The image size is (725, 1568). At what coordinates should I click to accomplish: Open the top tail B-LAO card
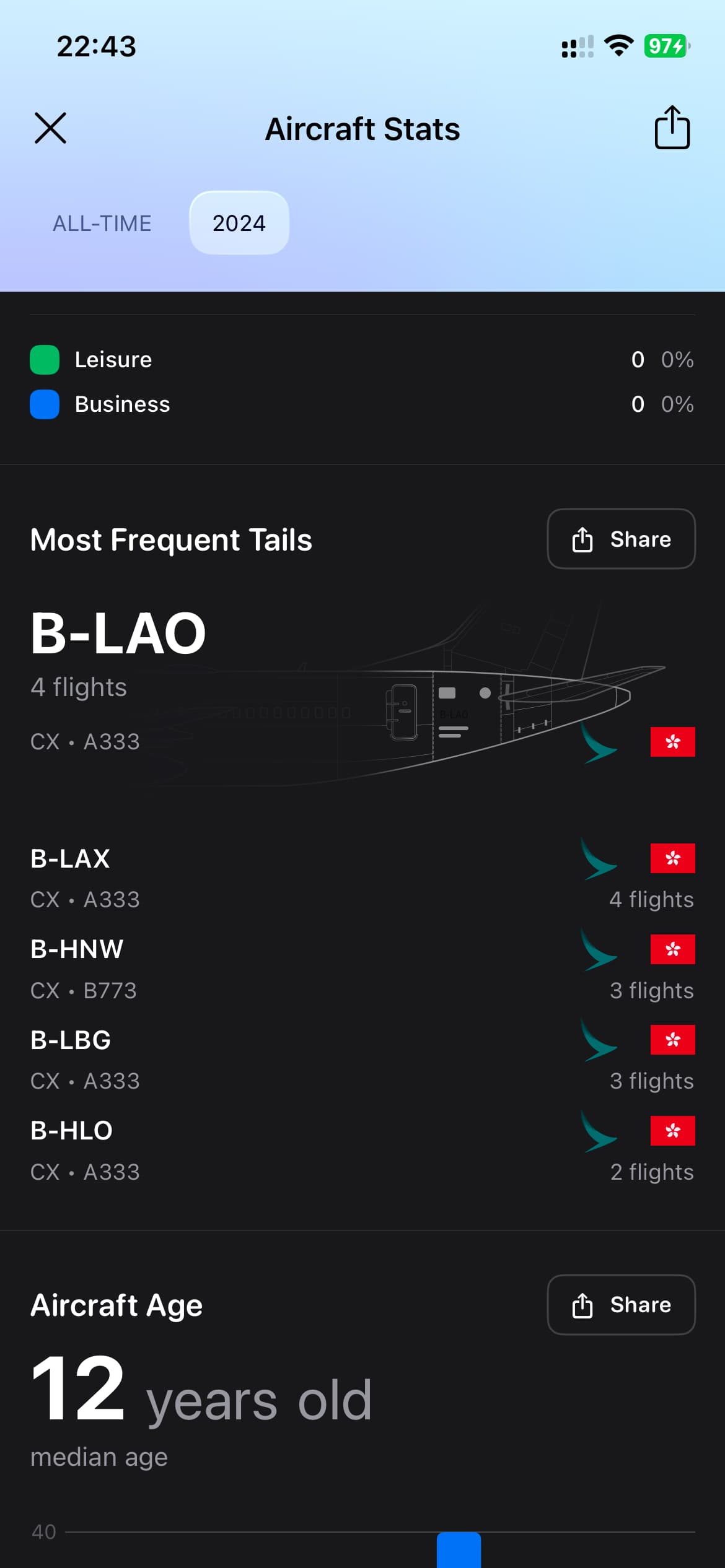pyautogui.click(x=362, y=687)
